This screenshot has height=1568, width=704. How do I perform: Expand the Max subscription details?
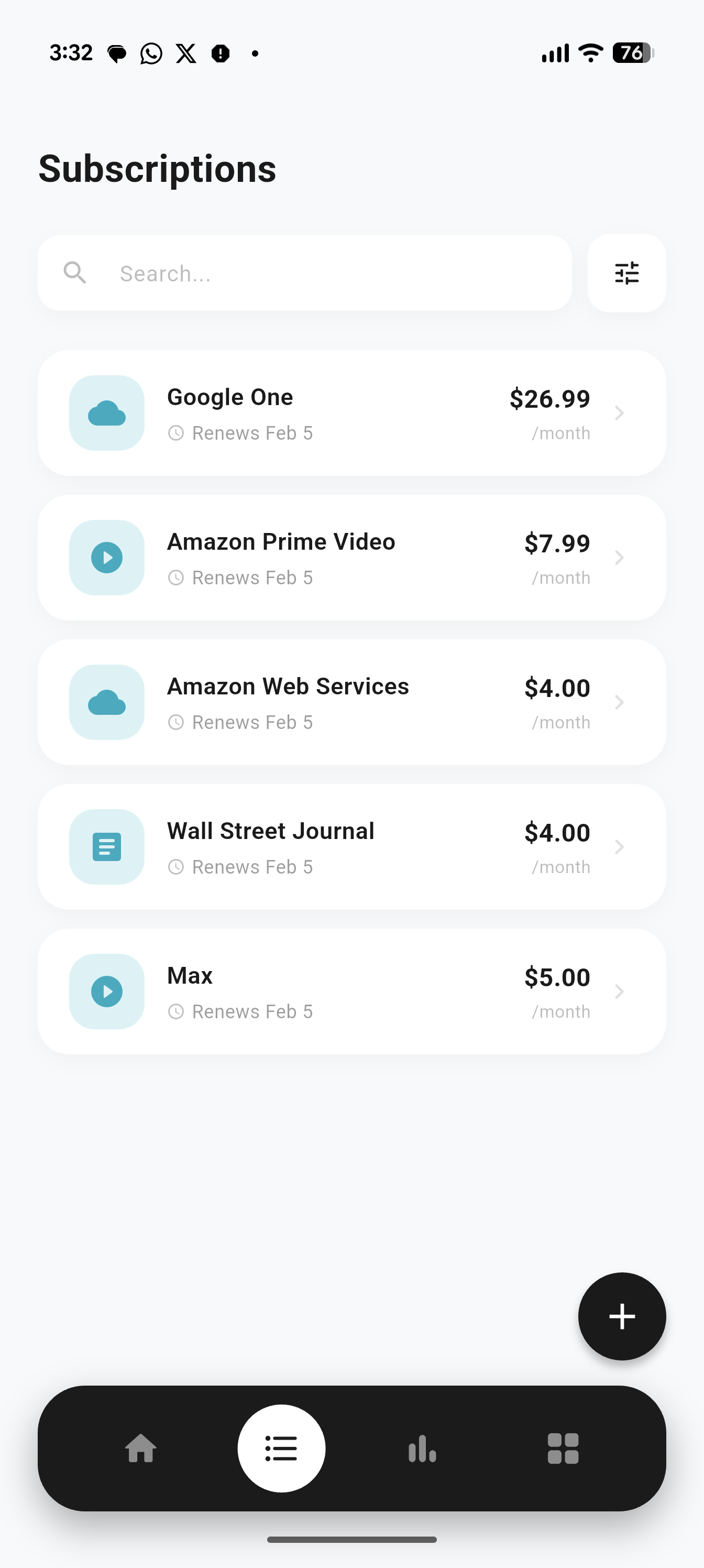point(620,991)
